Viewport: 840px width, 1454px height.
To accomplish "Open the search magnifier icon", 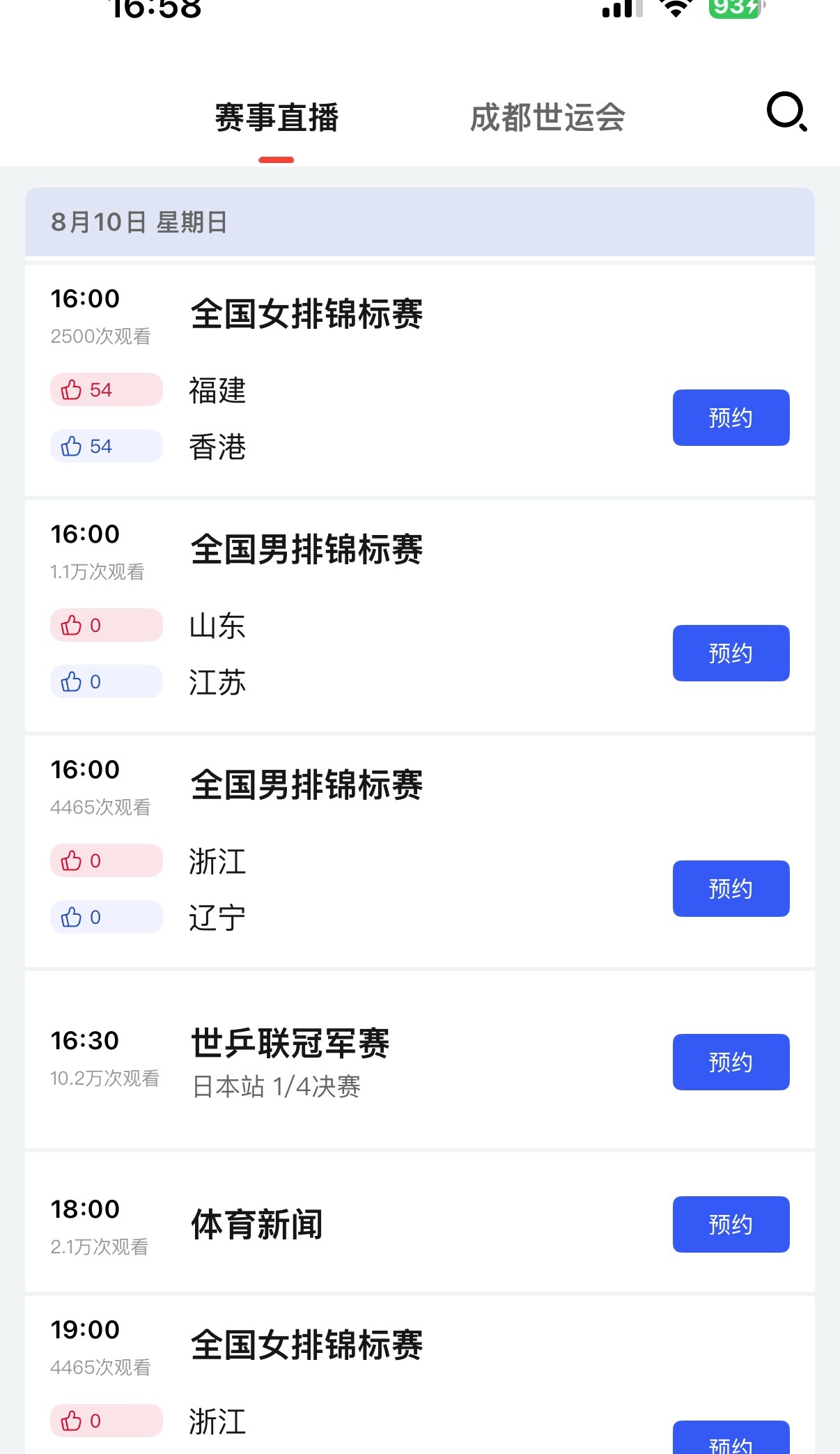I will point(787,112).
